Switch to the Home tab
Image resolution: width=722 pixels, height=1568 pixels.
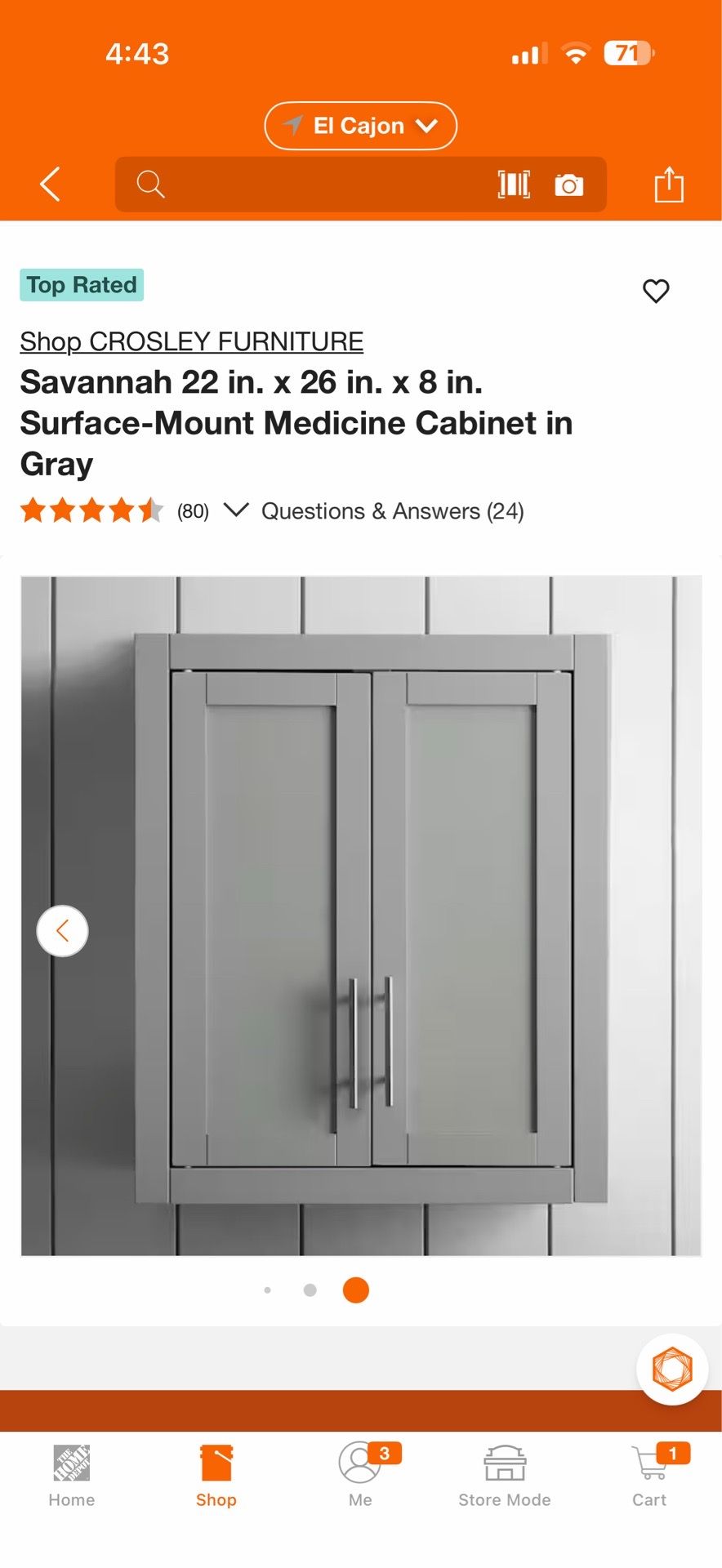pyautogui.click(x=72, y=1477)
